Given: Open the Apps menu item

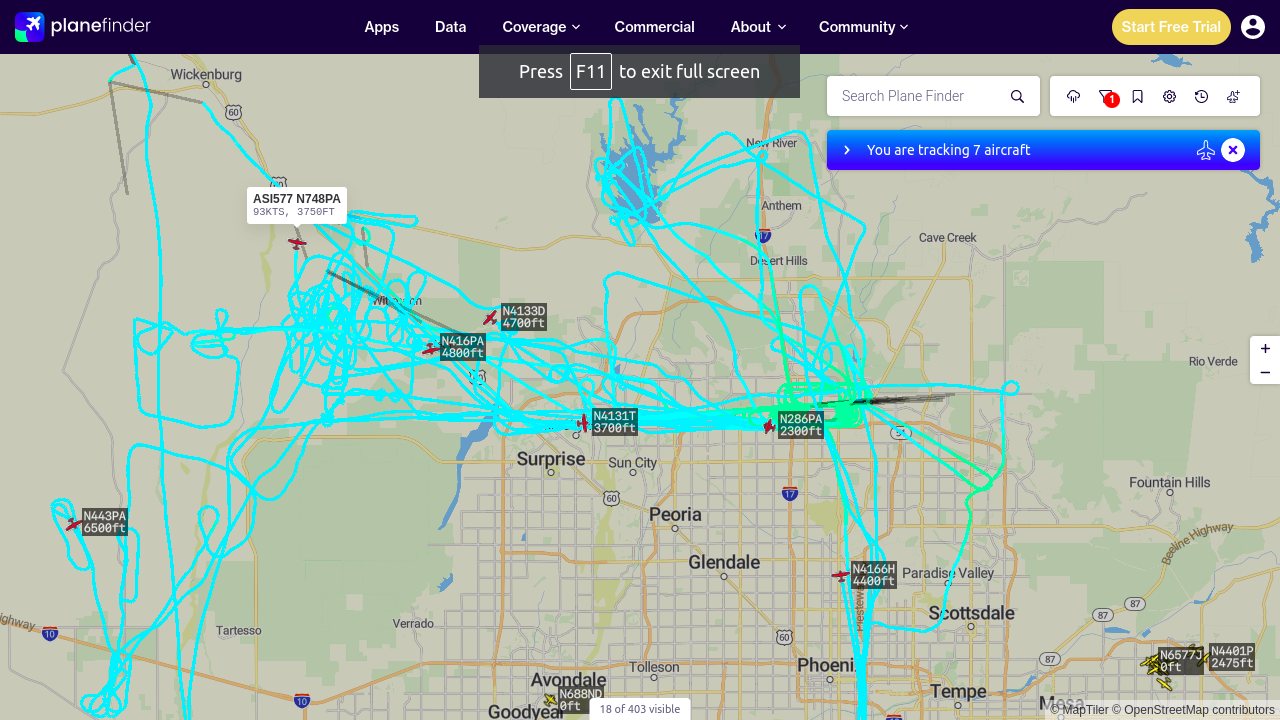Looking at the screenshot, I should point(381,27).
